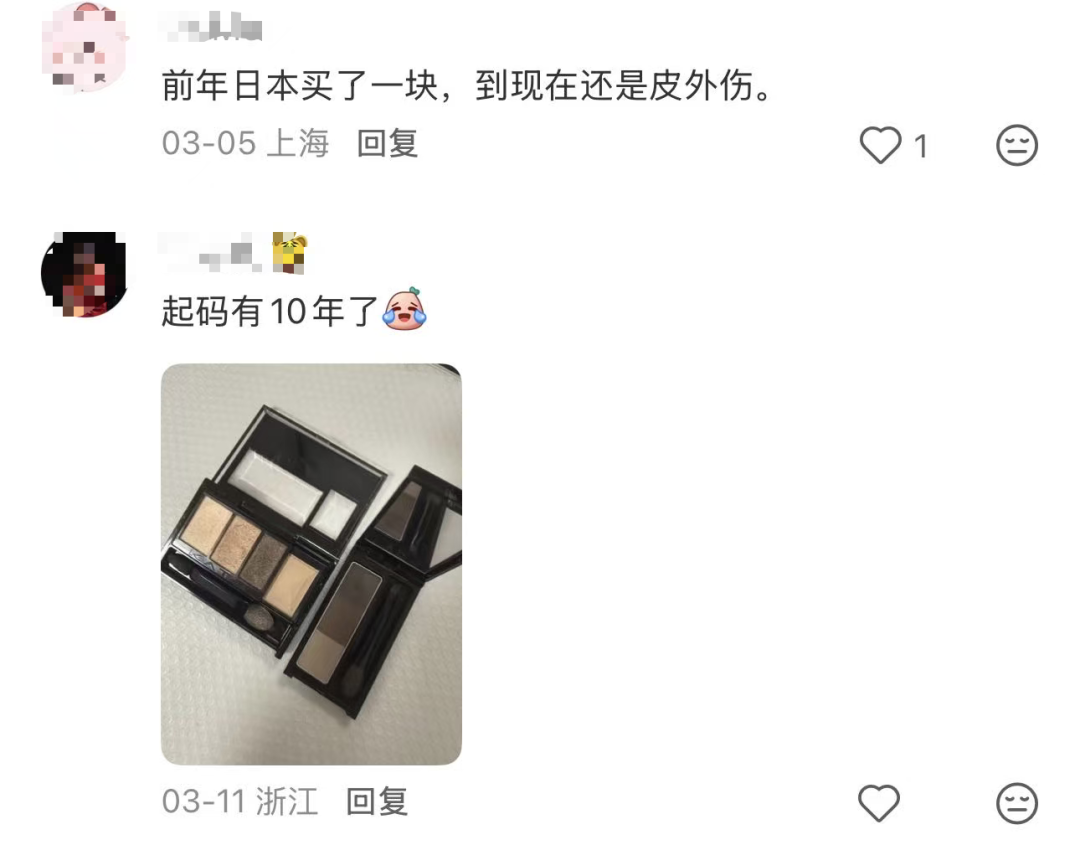Dislike the comment posted from 浙江
Screen dimensions: 1080x845
pyautogui.click(x=1017, y=803)
